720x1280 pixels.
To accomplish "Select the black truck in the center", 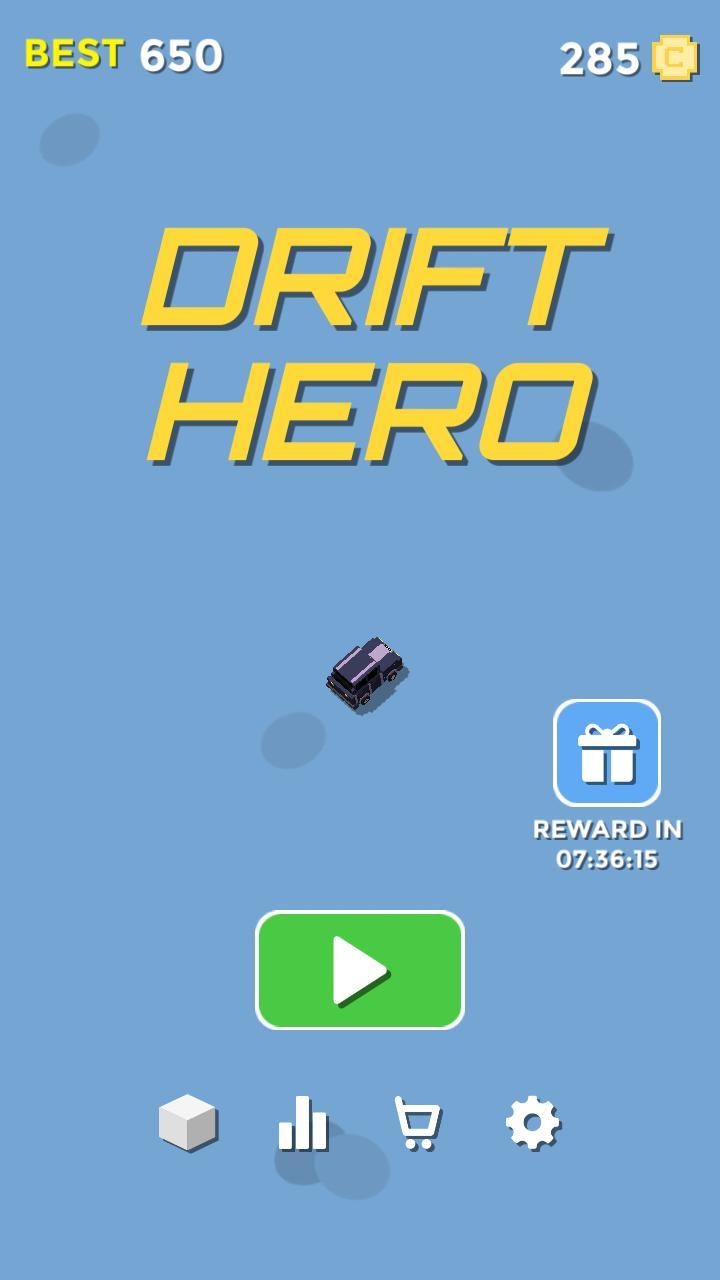I will click(x=365, y=670).
